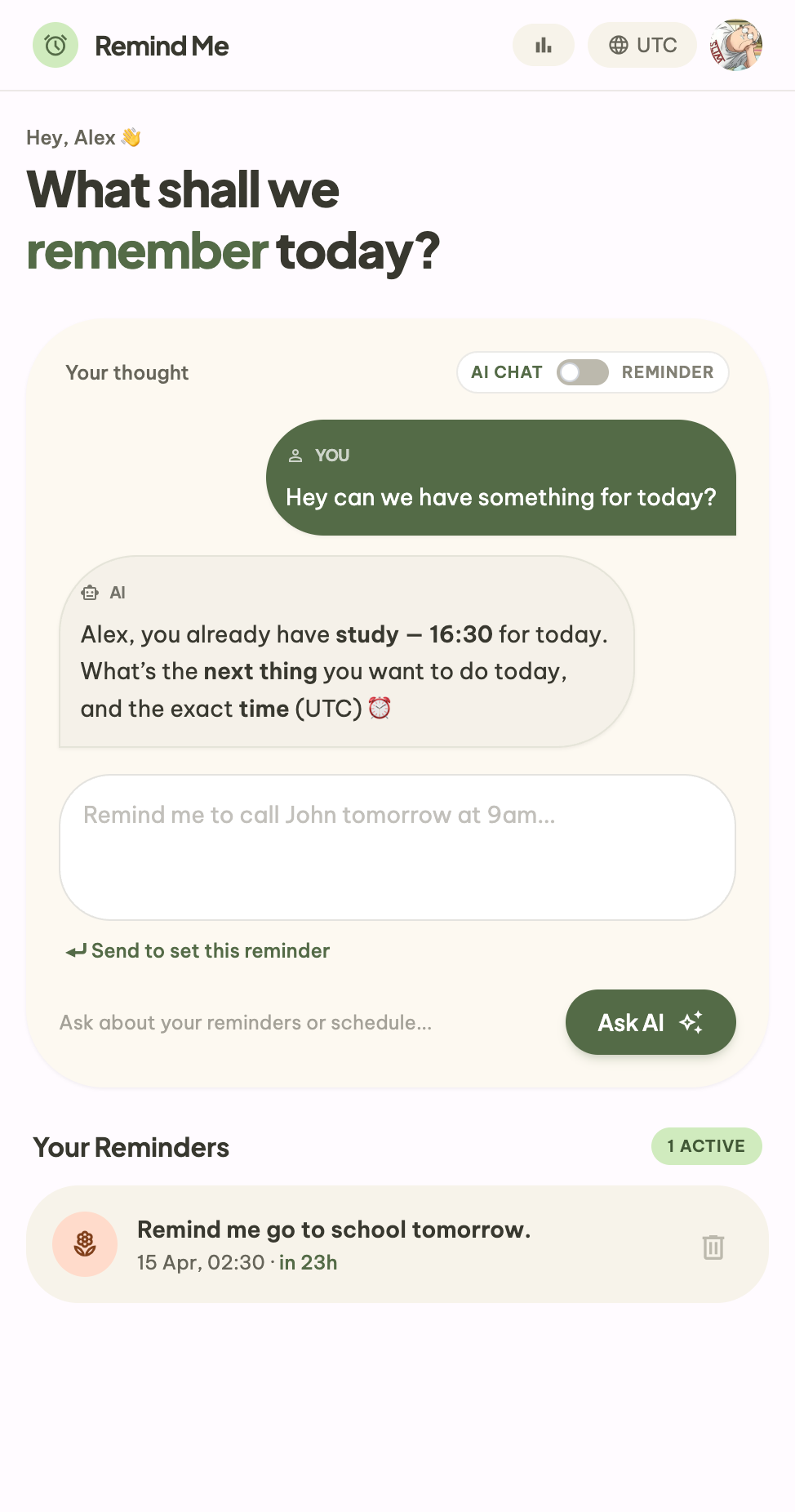Select the REMINDER tab label

click(668, 372)
